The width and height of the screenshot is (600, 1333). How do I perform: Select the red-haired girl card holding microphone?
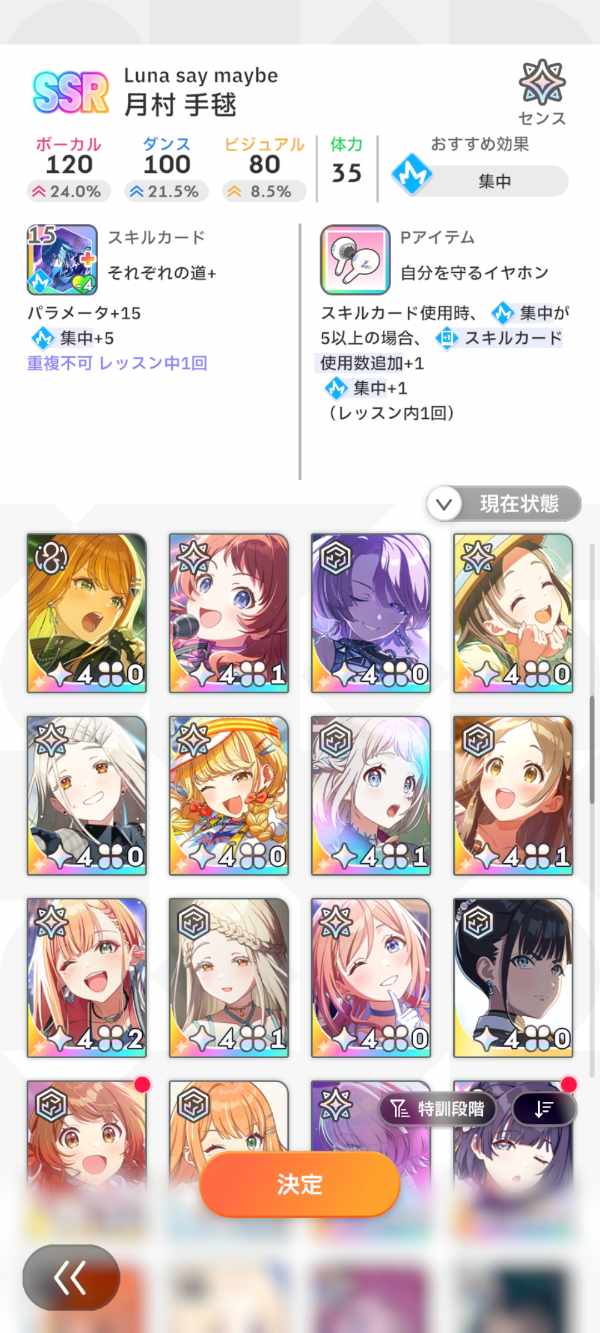coord(229,612)
